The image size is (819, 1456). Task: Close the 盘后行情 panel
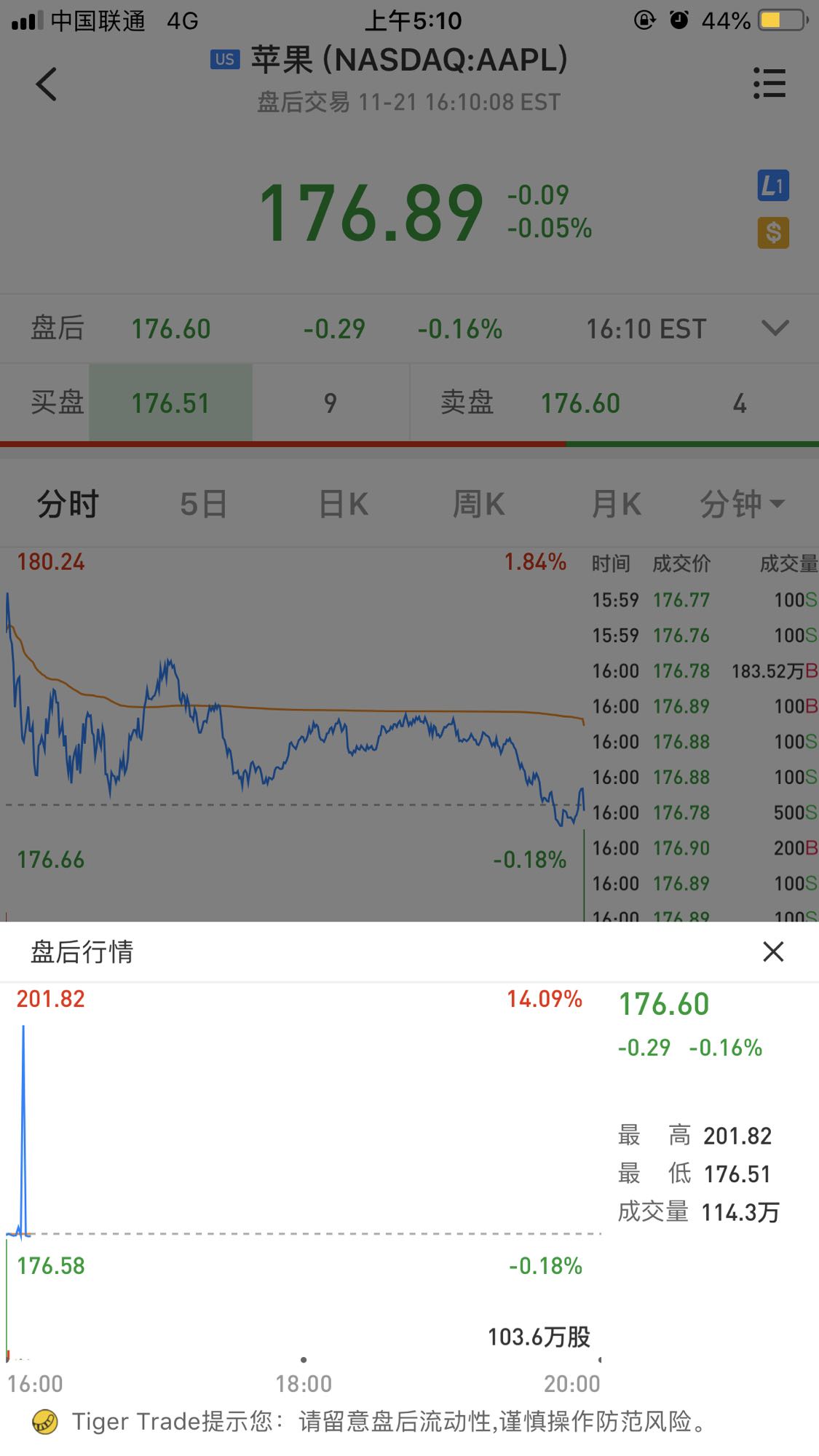(x=773, y=951)
